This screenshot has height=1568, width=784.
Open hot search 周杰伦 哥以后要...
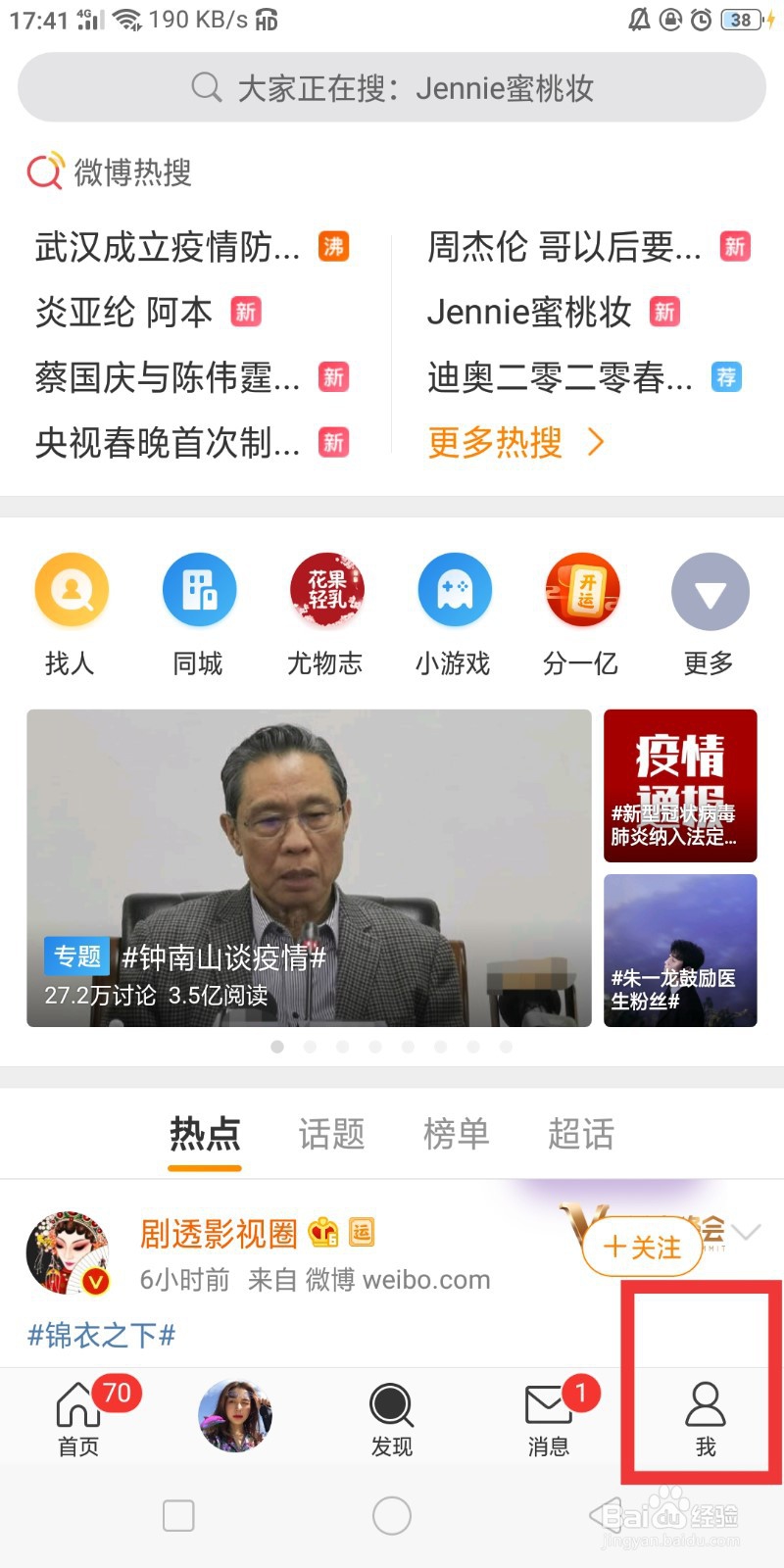(565, 247)
